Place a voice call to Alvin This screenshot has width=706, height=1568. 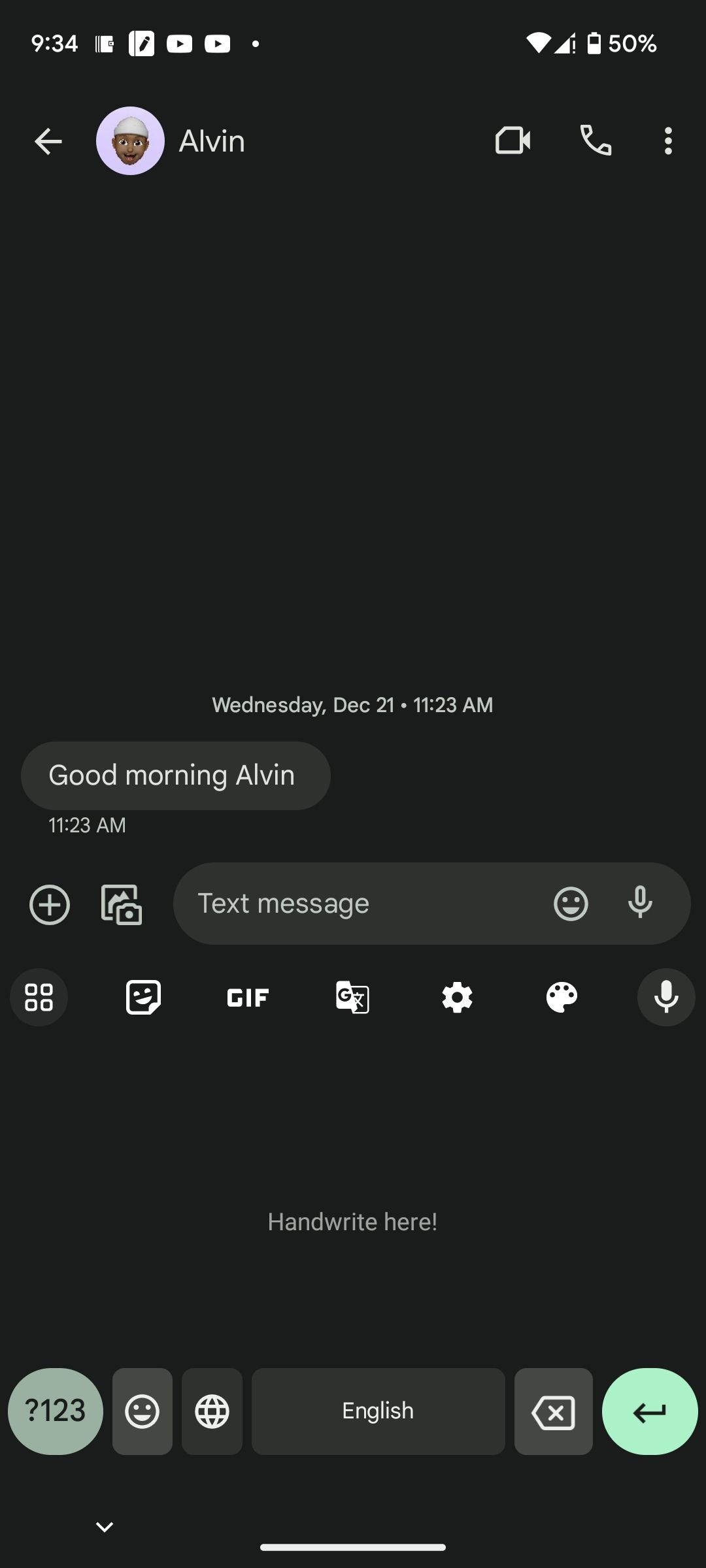(596, 140)
